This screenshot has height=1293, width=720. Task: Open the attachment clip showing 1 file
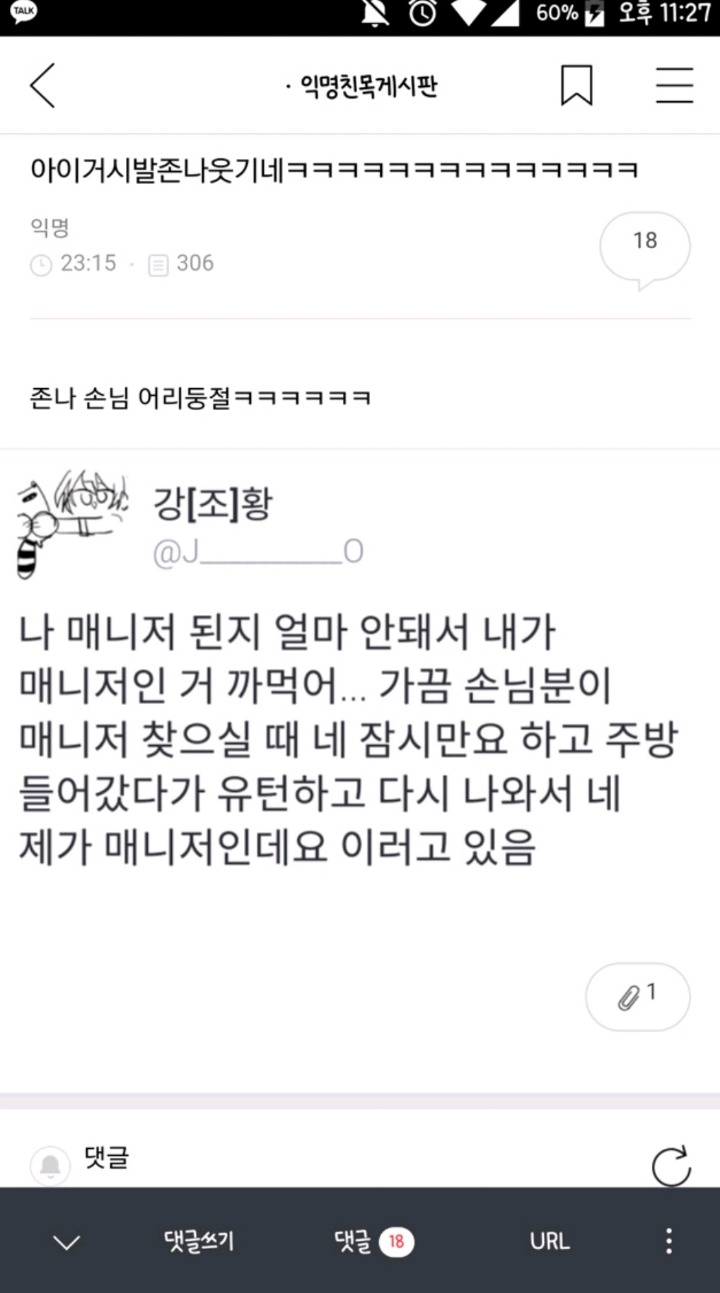pyautogui.click(x=637, y=996)
